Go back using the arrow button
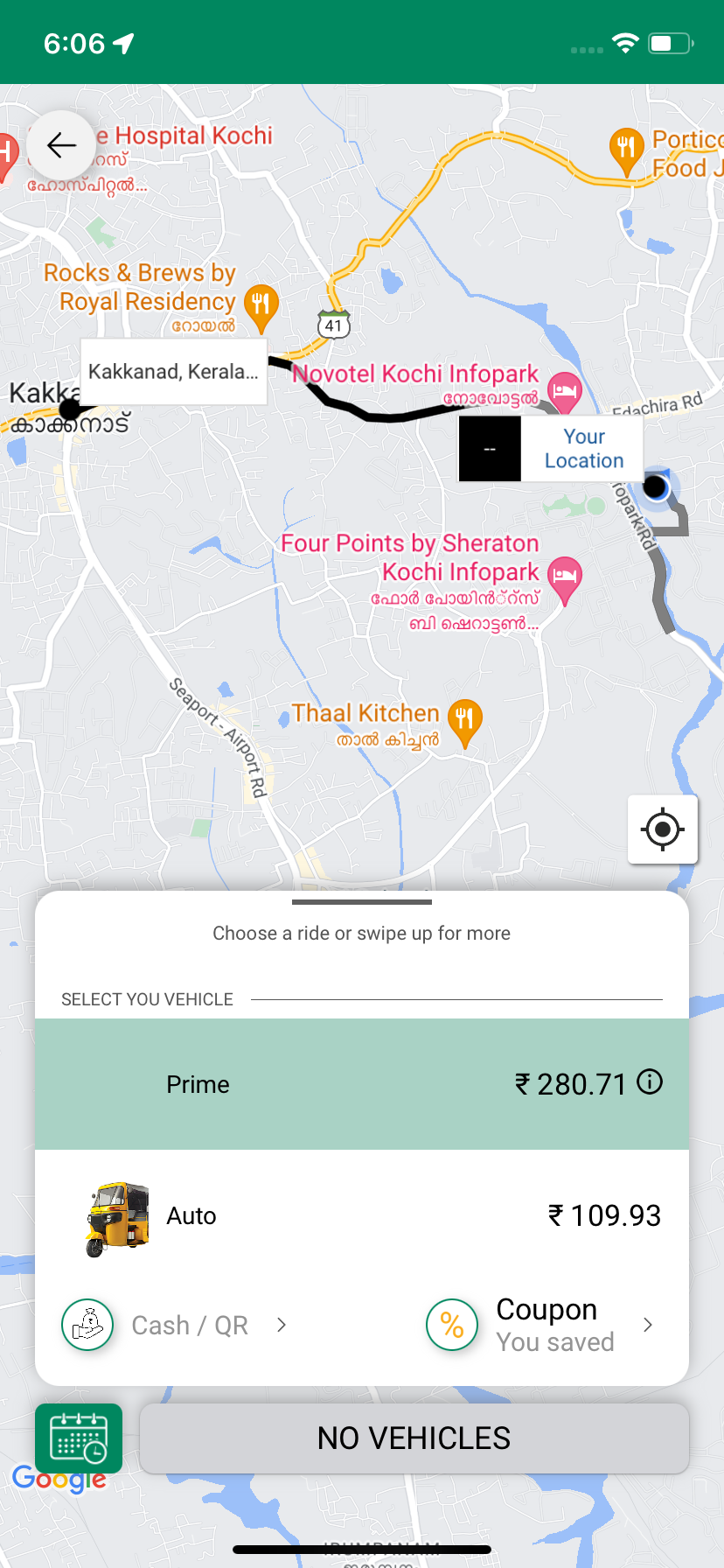 [61, 145]
